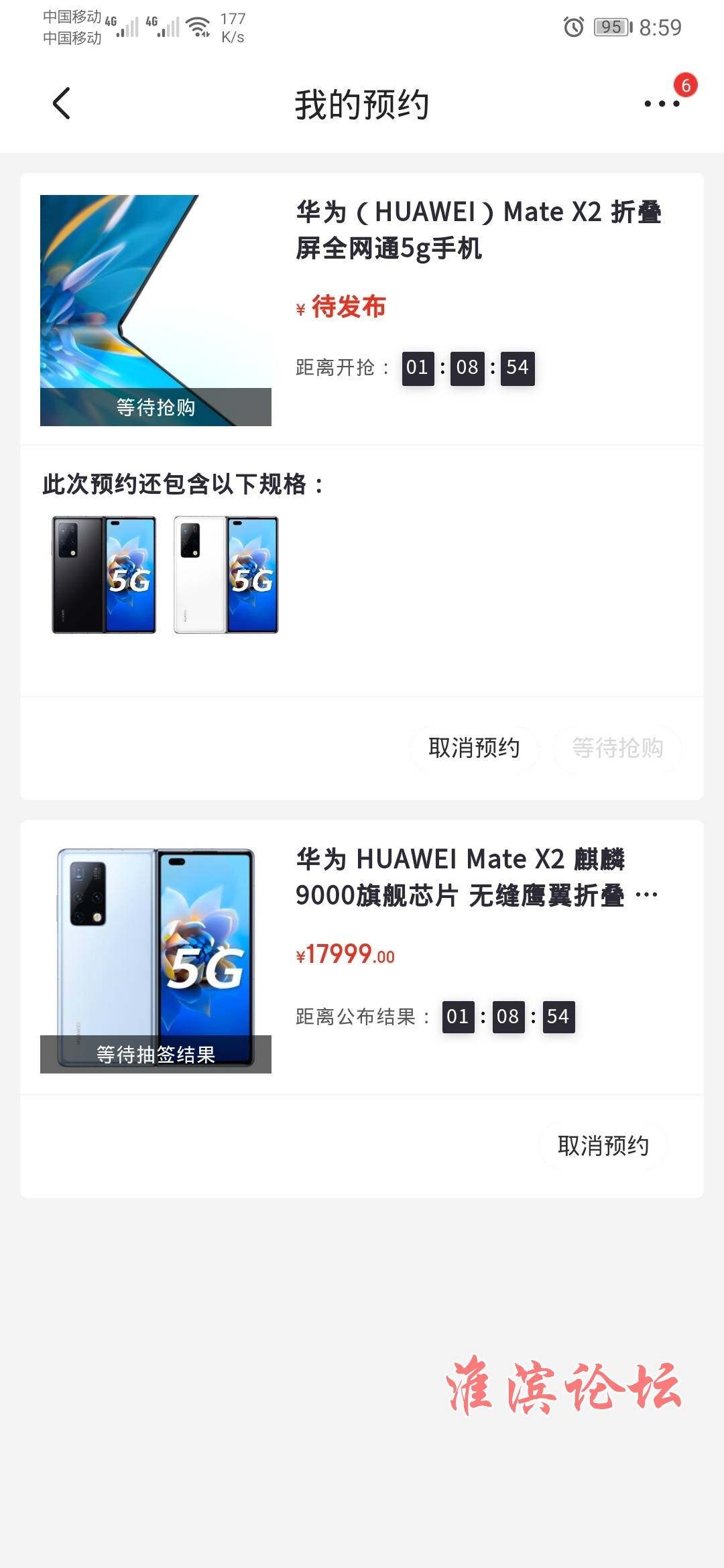Cancel reservation for the ¥17999 Mate X2
Image resolution: width=724 pixels, height=1568 pixels.
pyautogui.click(x=603, y=1146)
